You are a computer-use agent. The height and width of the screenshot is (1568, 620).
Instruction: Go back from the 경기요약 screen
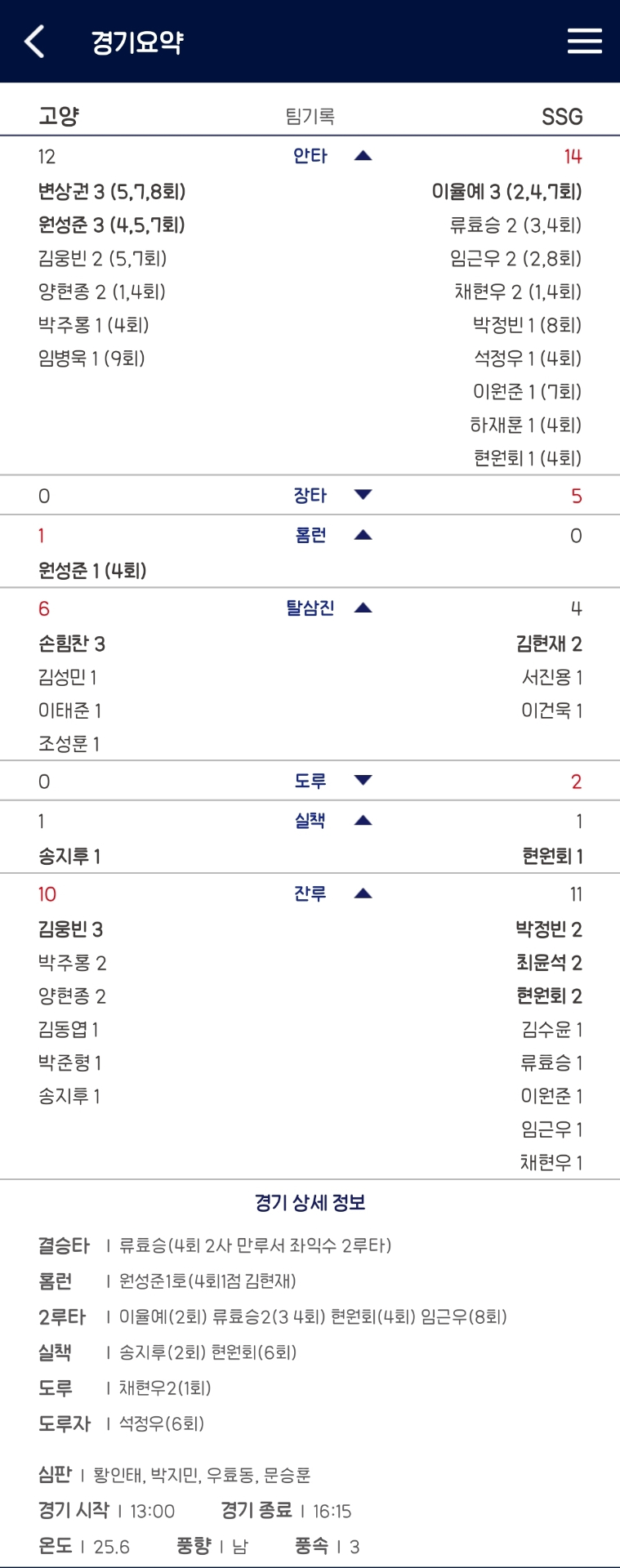click(x=34, y=41)
